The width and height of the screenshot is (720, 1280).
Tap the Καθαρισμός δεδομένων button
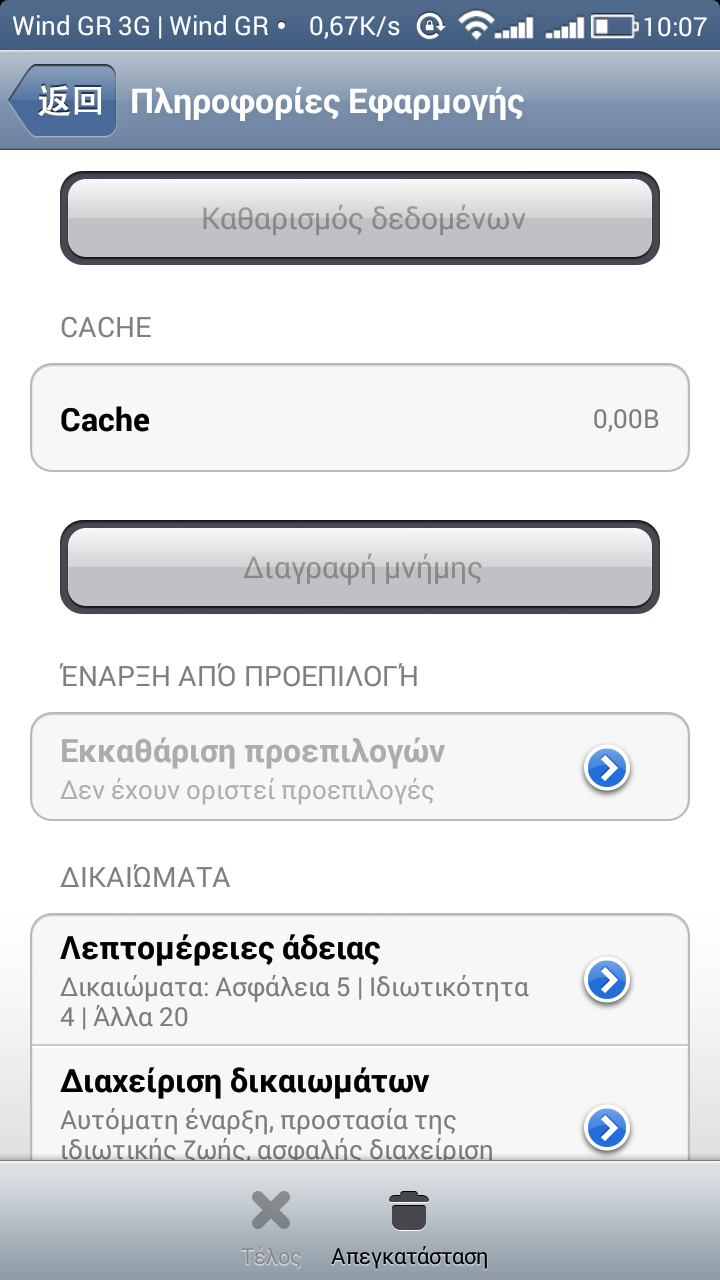point(360,218)
